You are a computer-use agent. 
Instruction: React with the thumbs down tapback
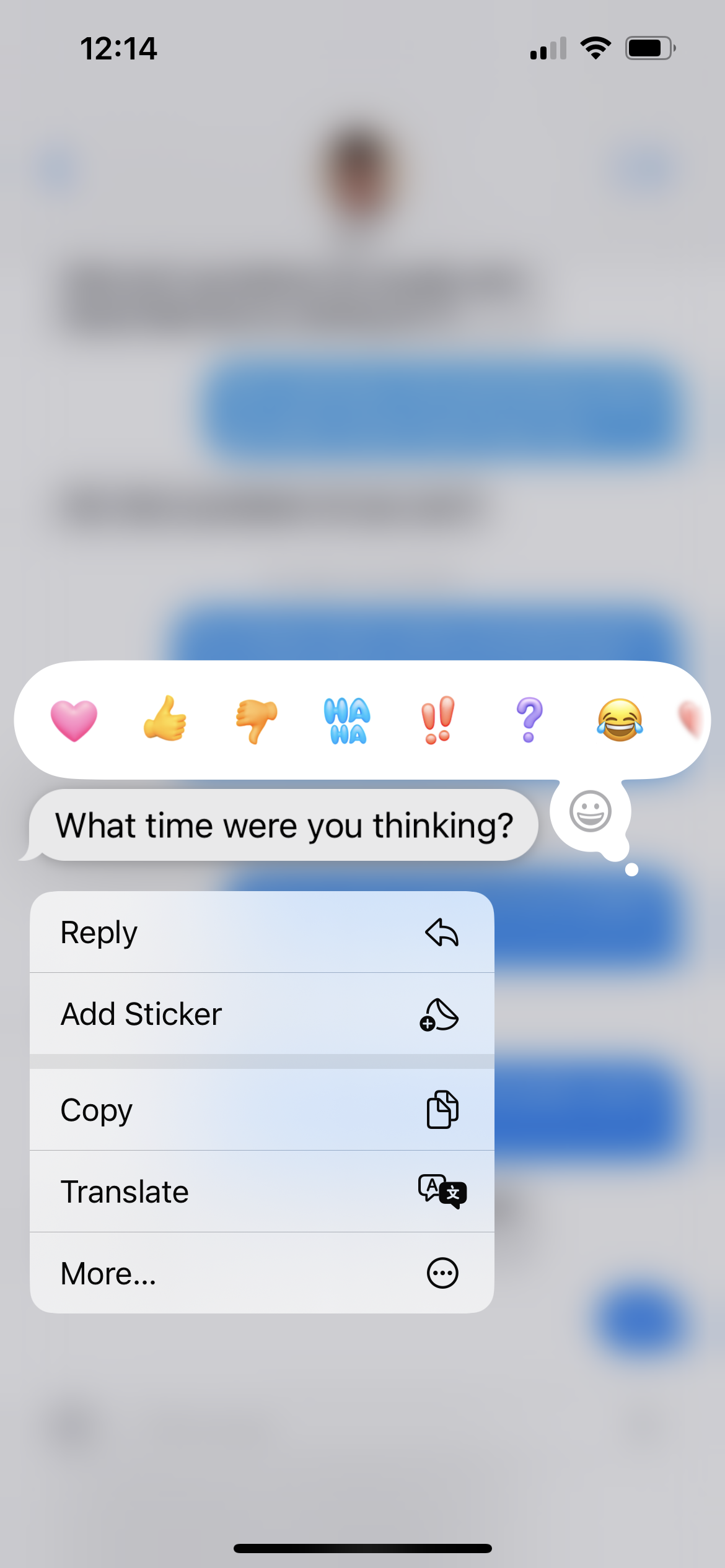click(x=256, y=720)
